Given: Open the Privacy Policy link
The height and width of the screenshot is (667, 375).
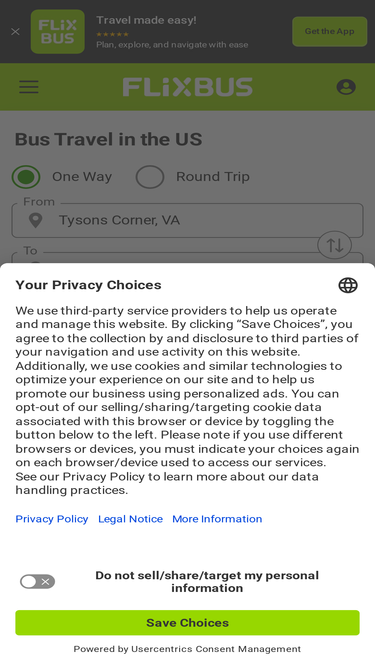Looking at the screenshot, I should (x=52, y=519).
